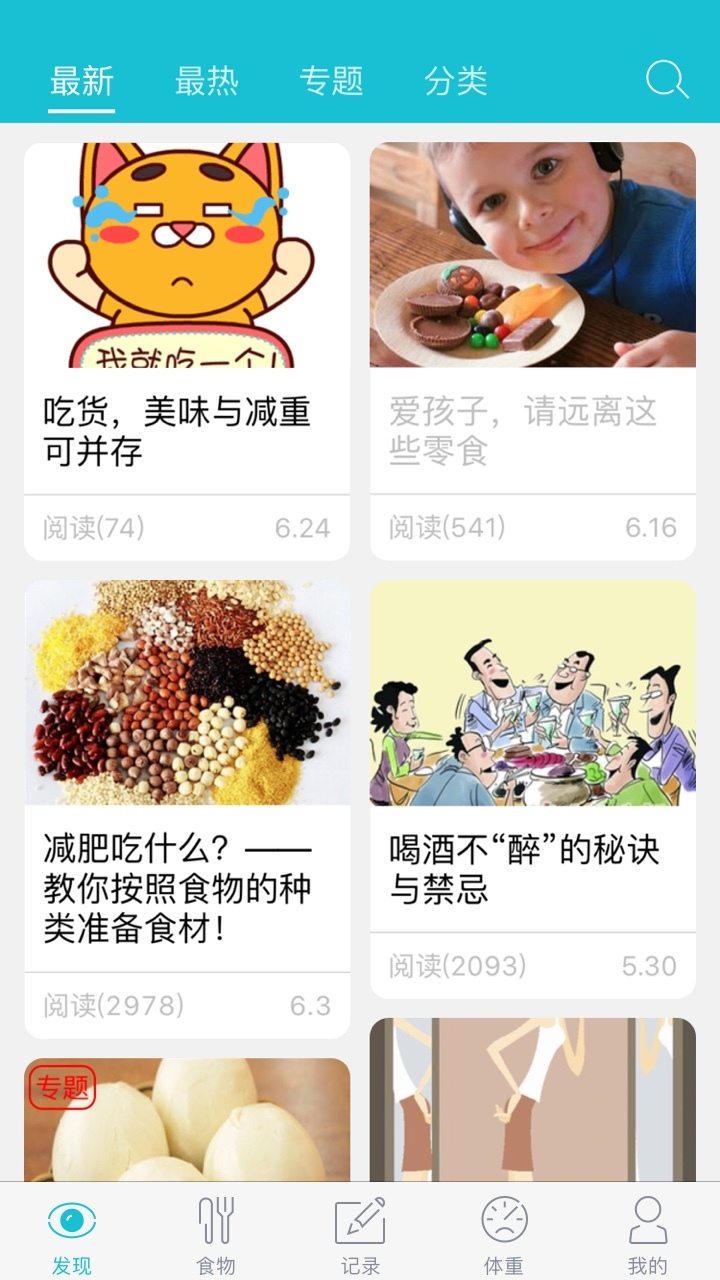720x1280 pixels.
Task: Open the card tagged 专题
Action: pos(187,1120)
